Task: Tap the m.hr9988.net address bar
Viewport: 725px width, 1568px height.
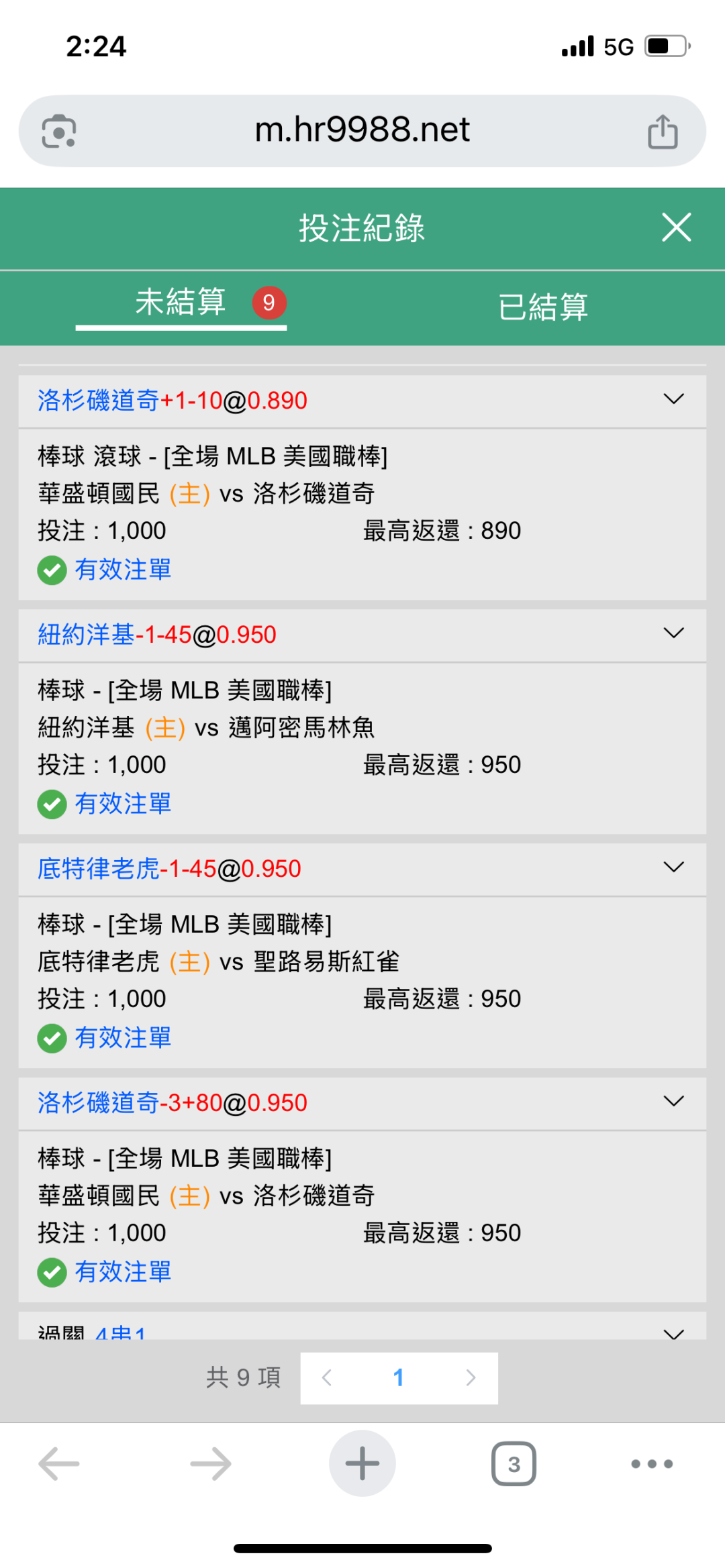Action: (362, 130)
